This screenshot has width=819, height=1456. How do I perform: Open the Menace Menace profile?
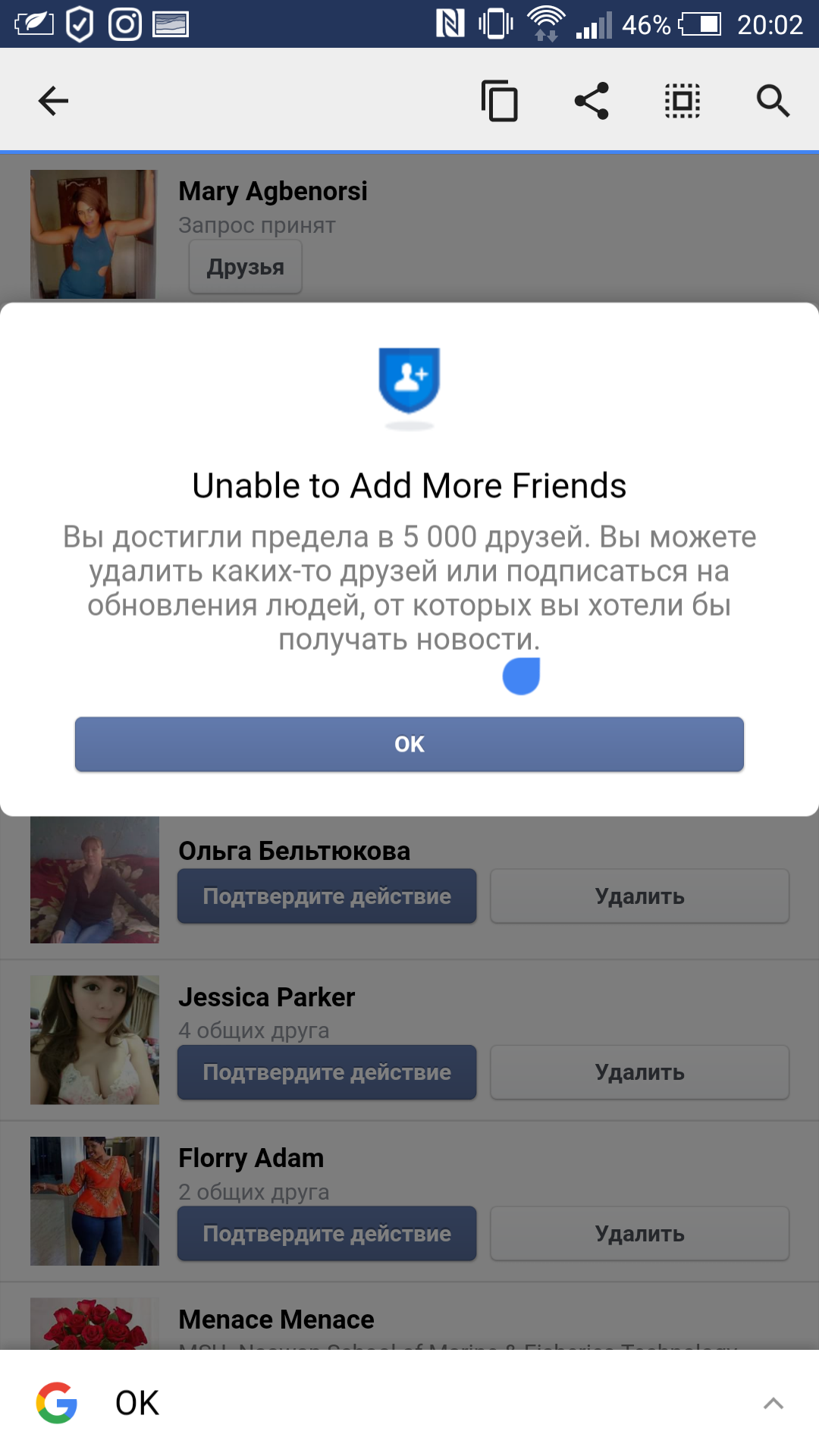276,1319
